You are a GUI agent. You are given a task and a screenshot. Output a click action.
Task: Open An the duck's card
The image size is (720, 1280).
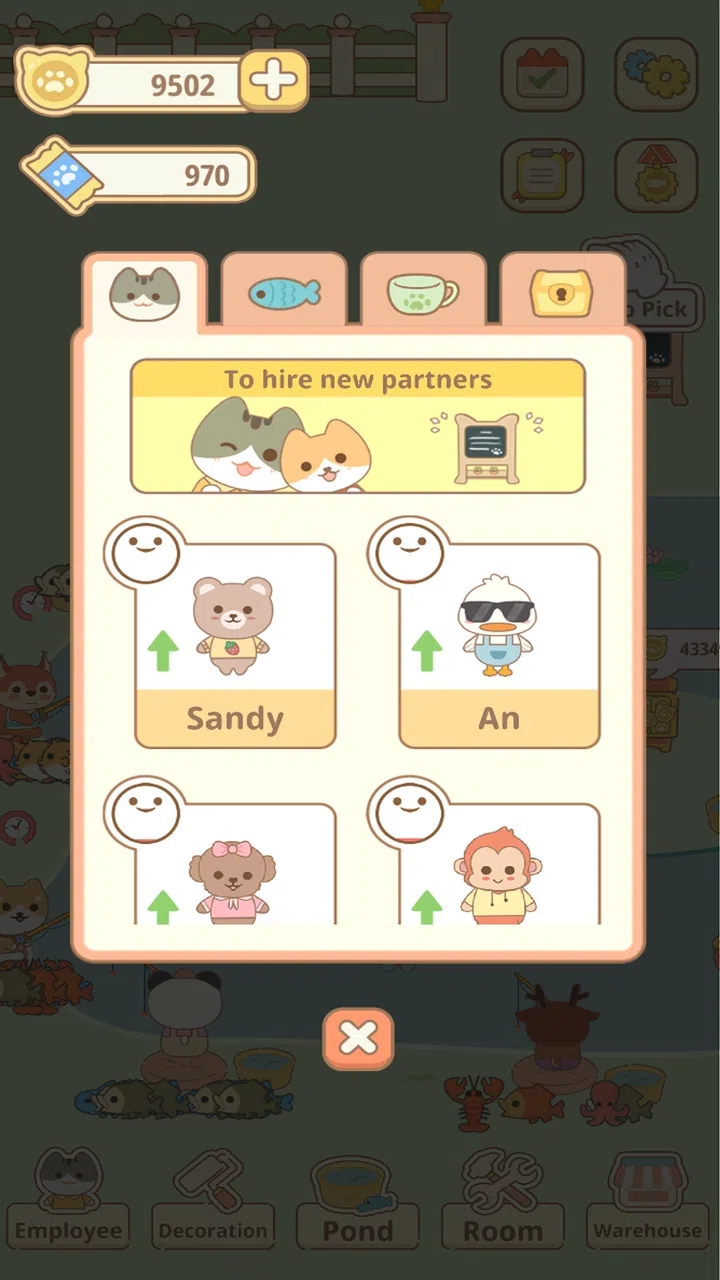(x=499, y=645)
